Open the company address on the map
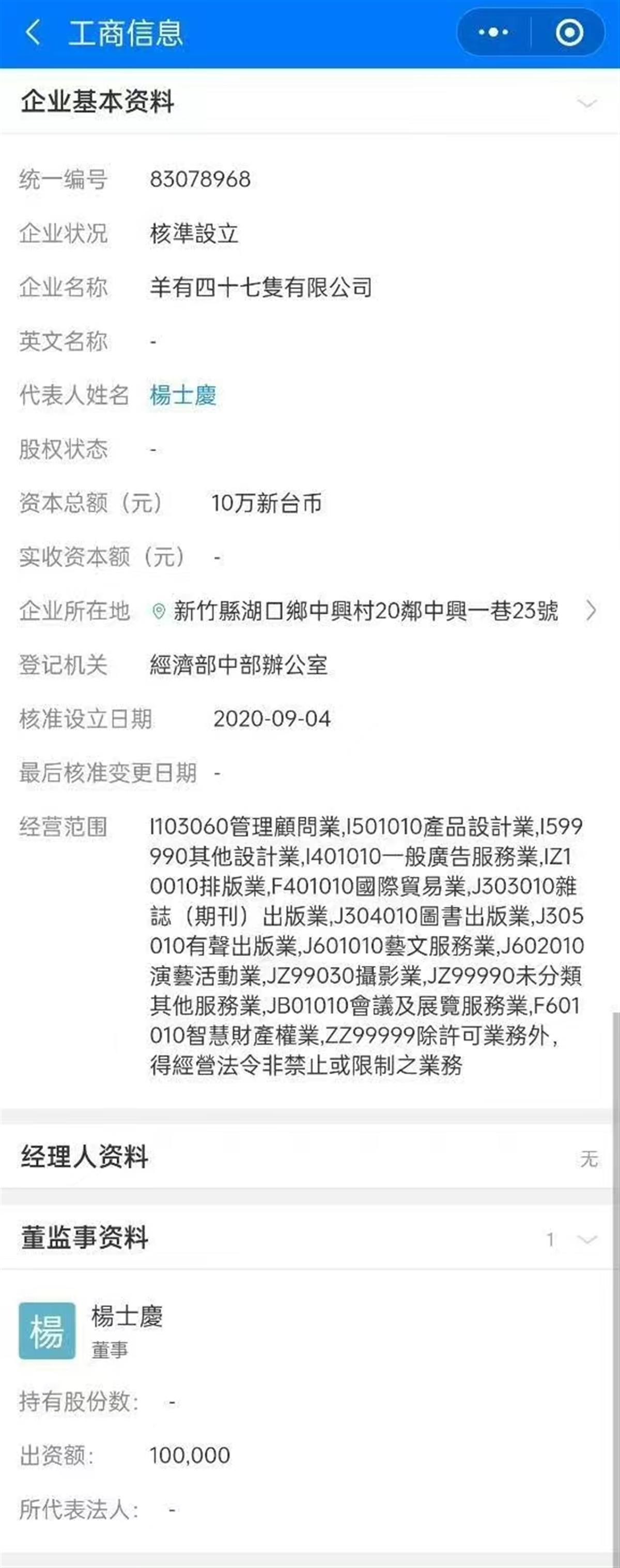The height and width of the screenshot is (1568, 620). point(365,610)
